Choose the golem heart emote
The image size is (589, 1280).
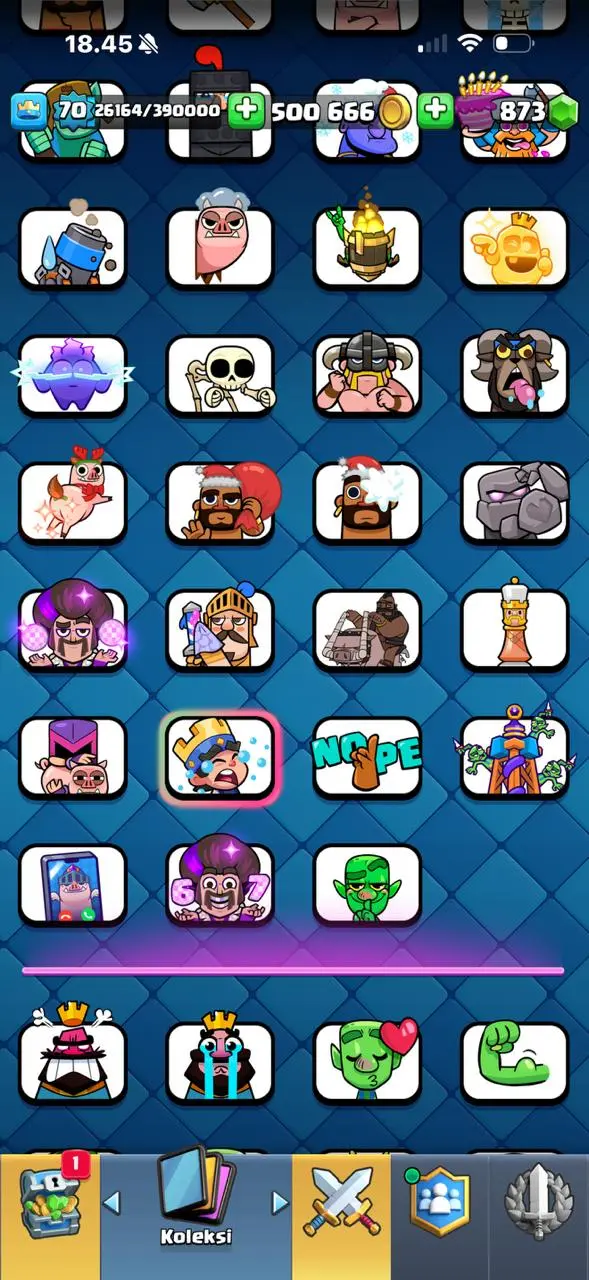click(x=515, y=502)
